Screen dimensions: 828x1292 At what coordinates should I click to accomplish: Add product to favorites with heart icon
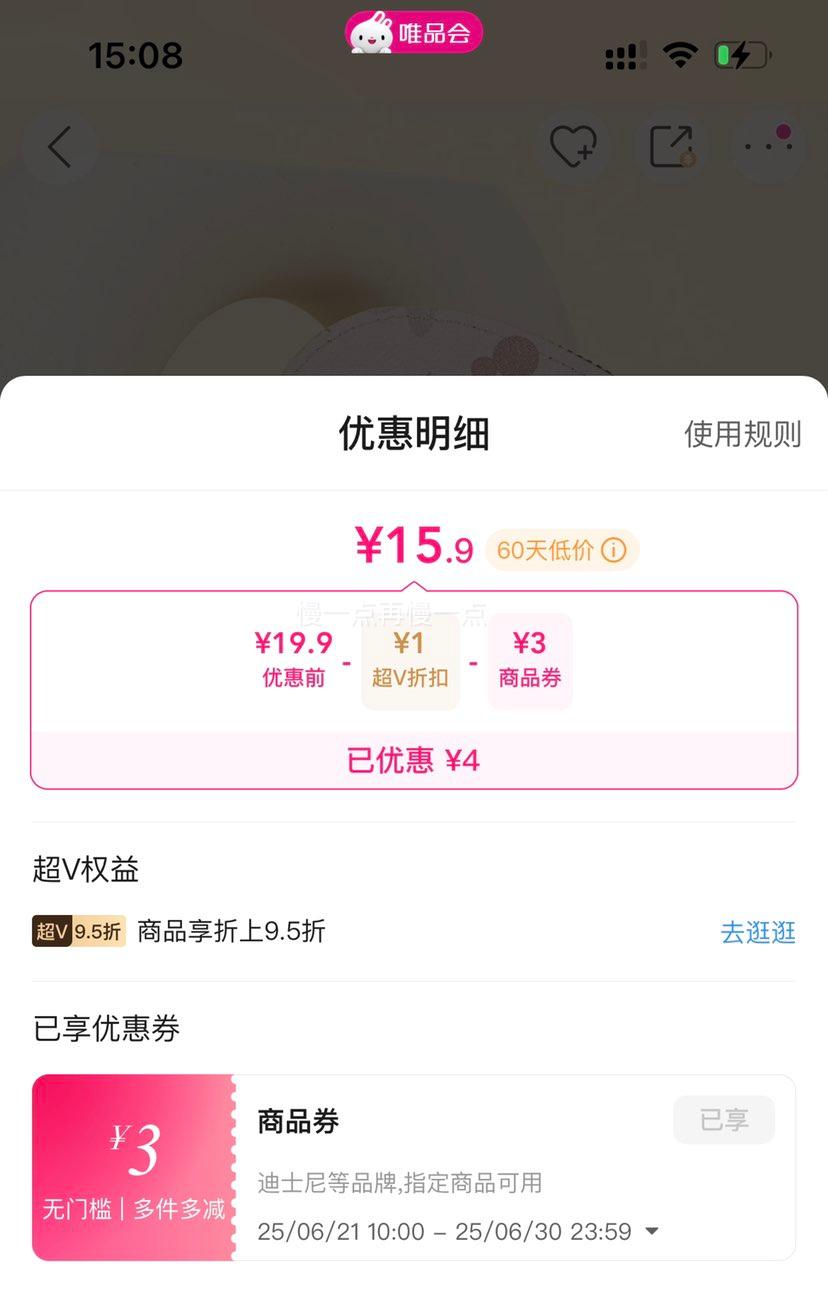point(573,147)
